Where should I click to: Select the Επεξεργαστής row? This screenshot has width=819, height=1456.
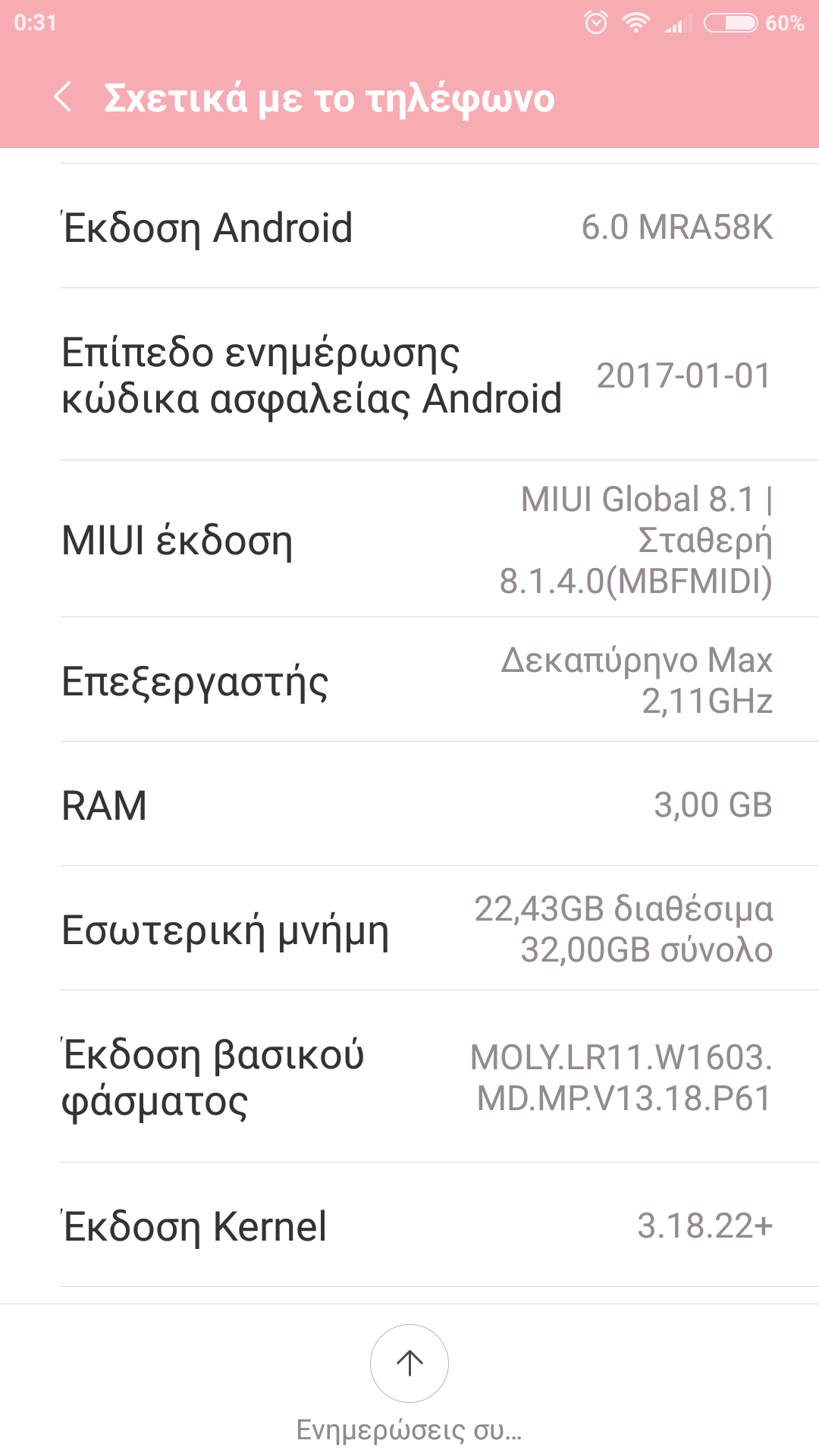point(409,680)
